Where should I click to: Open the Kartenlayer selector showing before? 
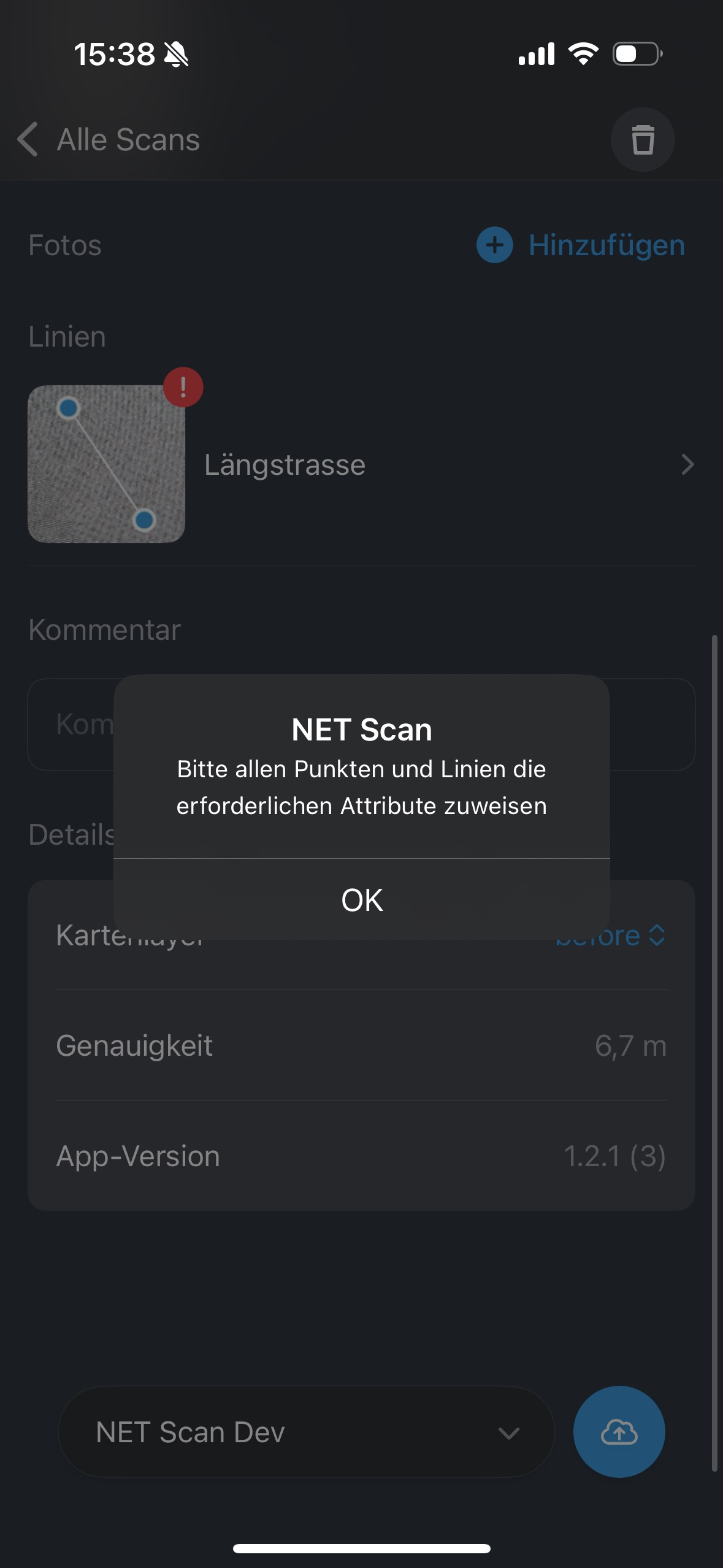coord(616,936)
